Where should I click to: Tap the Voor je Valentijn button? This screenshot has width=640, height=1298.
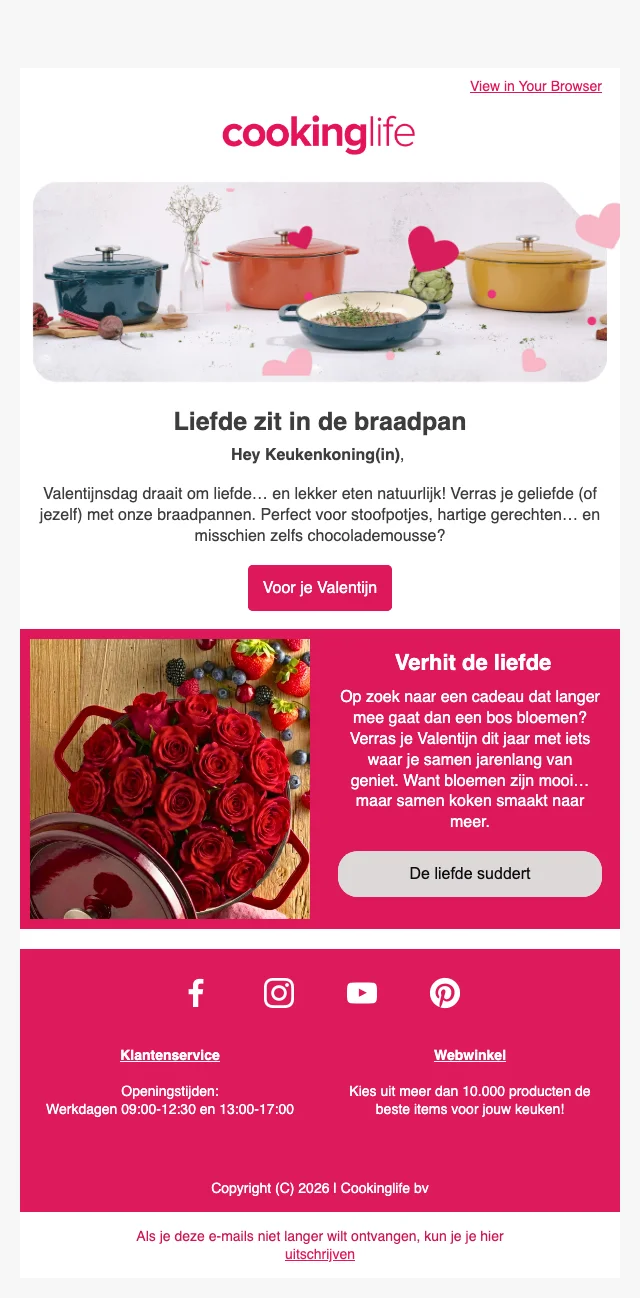(x=320, y=588)
